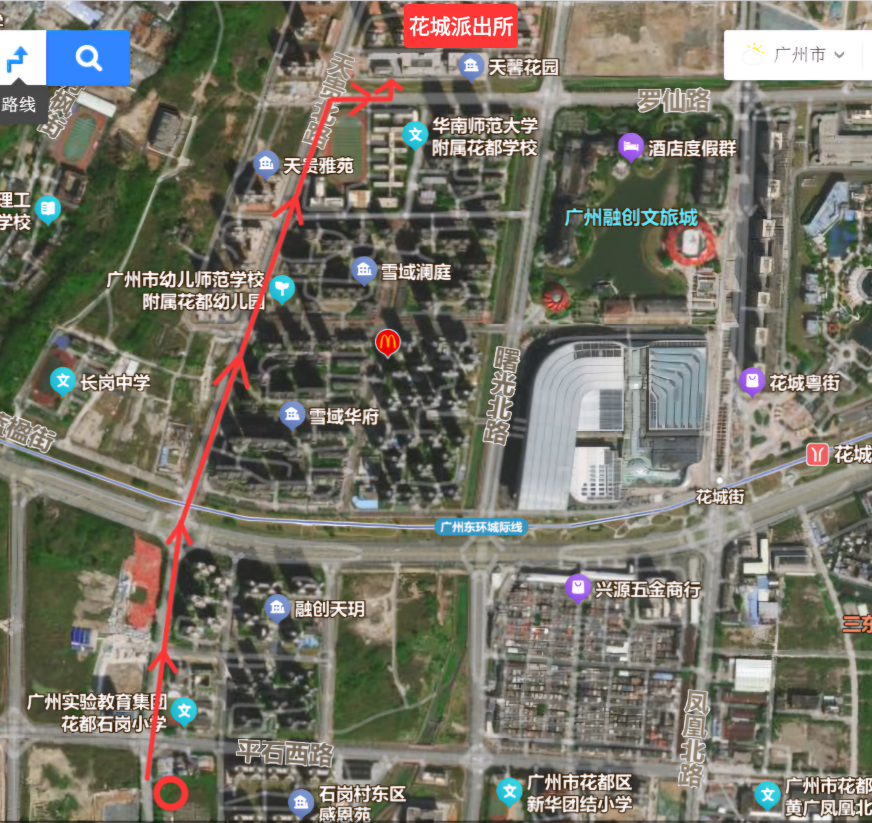The image size is (872, 823).
Task: Select the McDonald's marker on the map
Action: [x=386, y=344]
